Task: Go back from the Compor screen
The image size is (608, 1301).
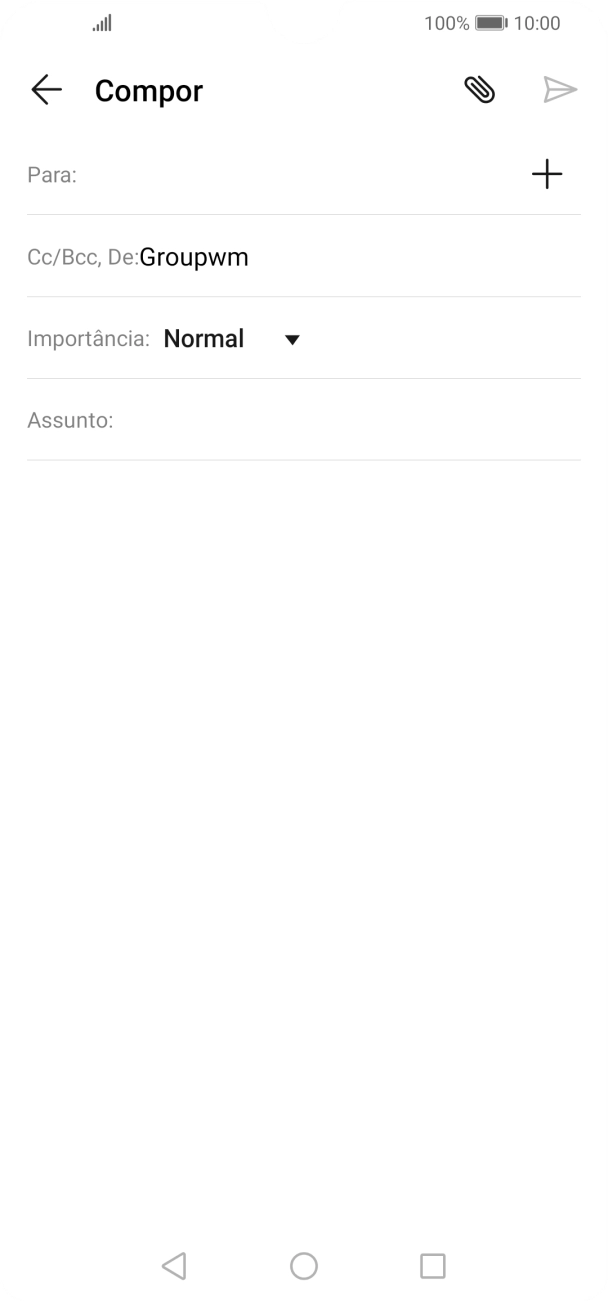Action: click(x=46, y=91)
